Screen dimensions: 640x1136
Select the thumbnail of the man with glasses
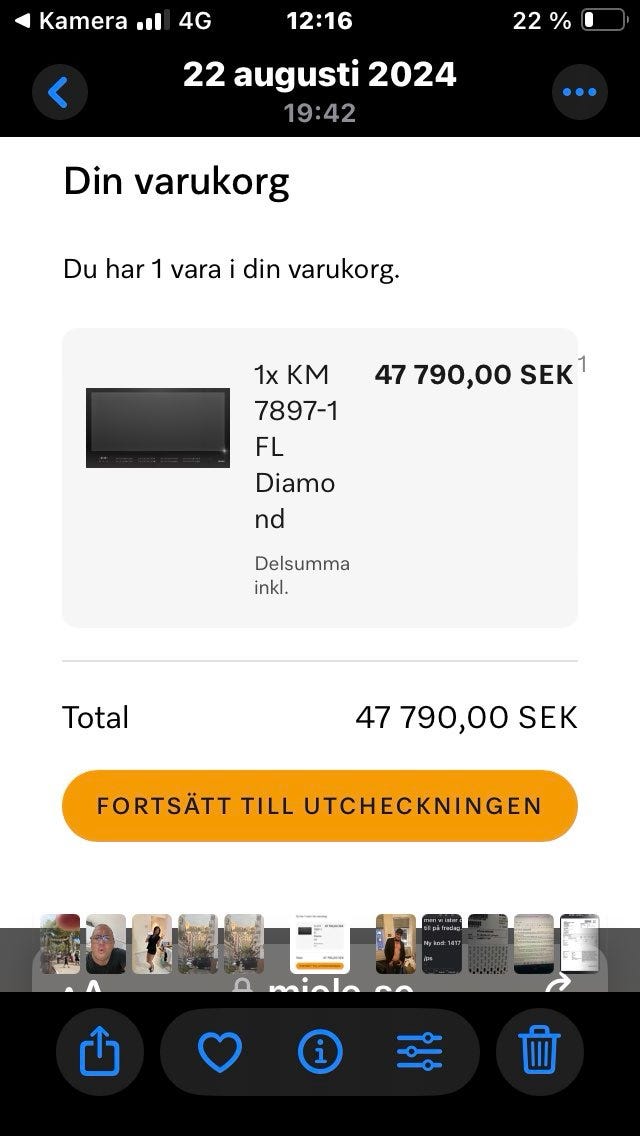(x=106, y=943)
